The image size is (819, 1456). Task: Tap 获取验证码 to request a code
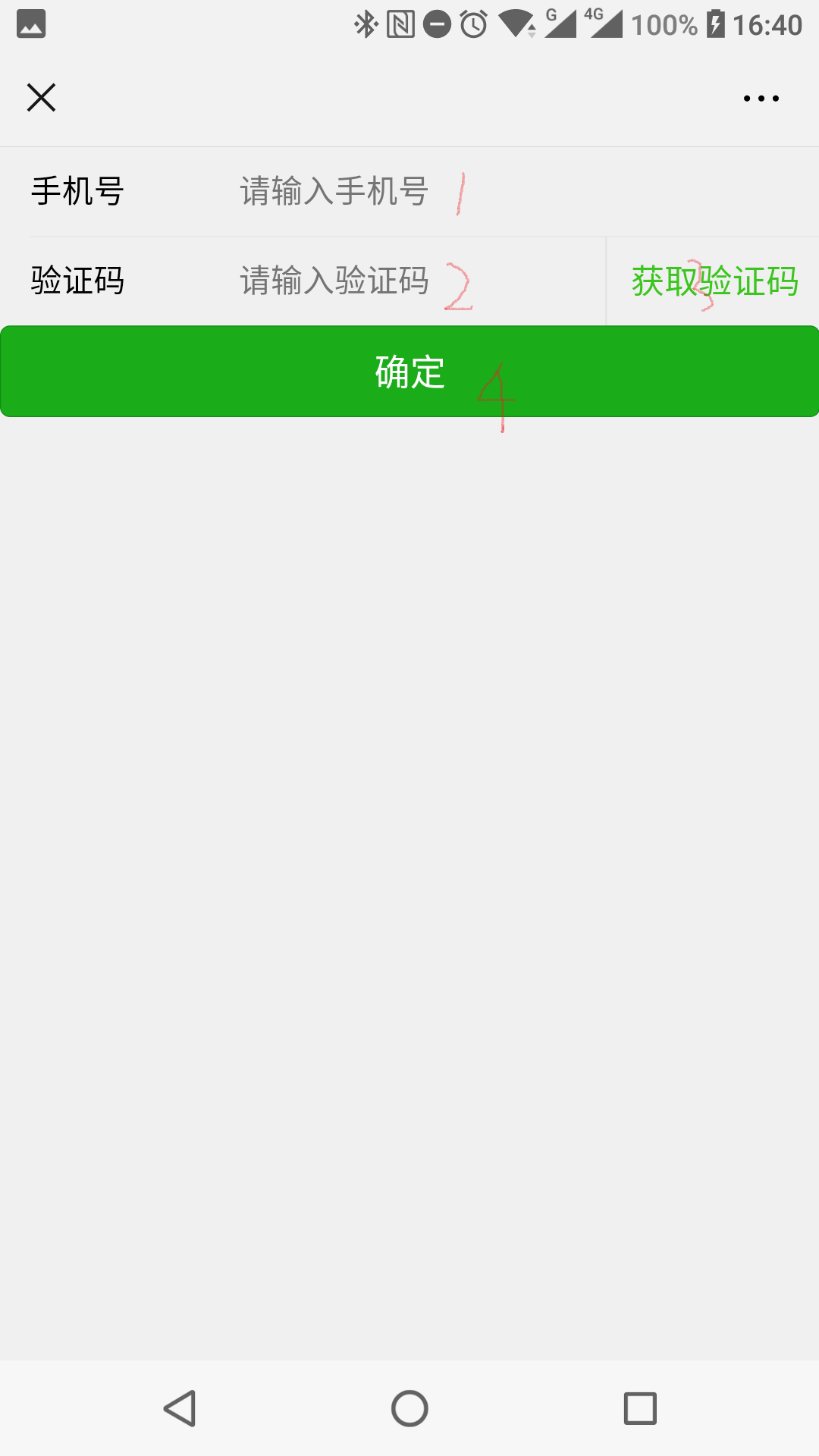[714, 281]
